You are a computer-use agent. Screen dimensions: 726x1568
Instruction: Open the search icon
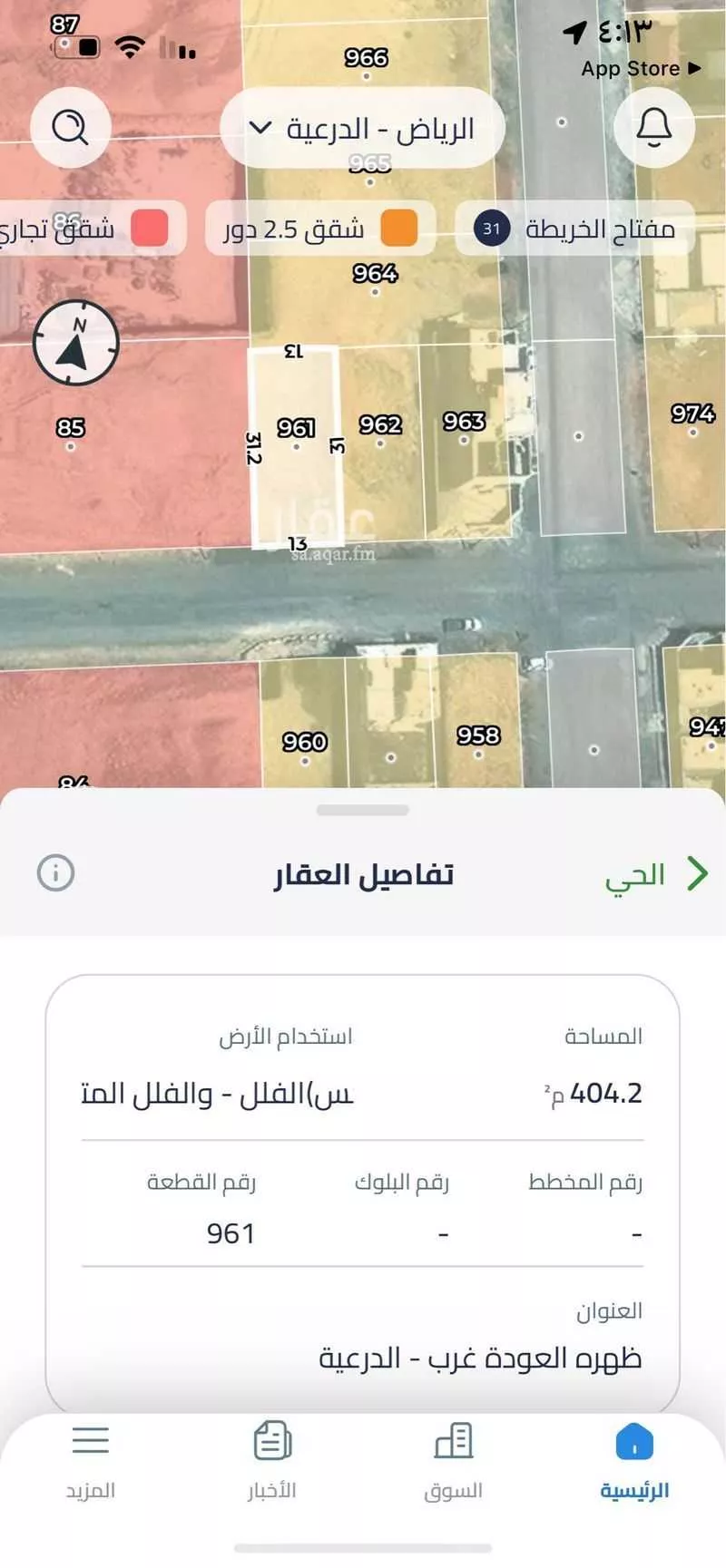(71, 127)
